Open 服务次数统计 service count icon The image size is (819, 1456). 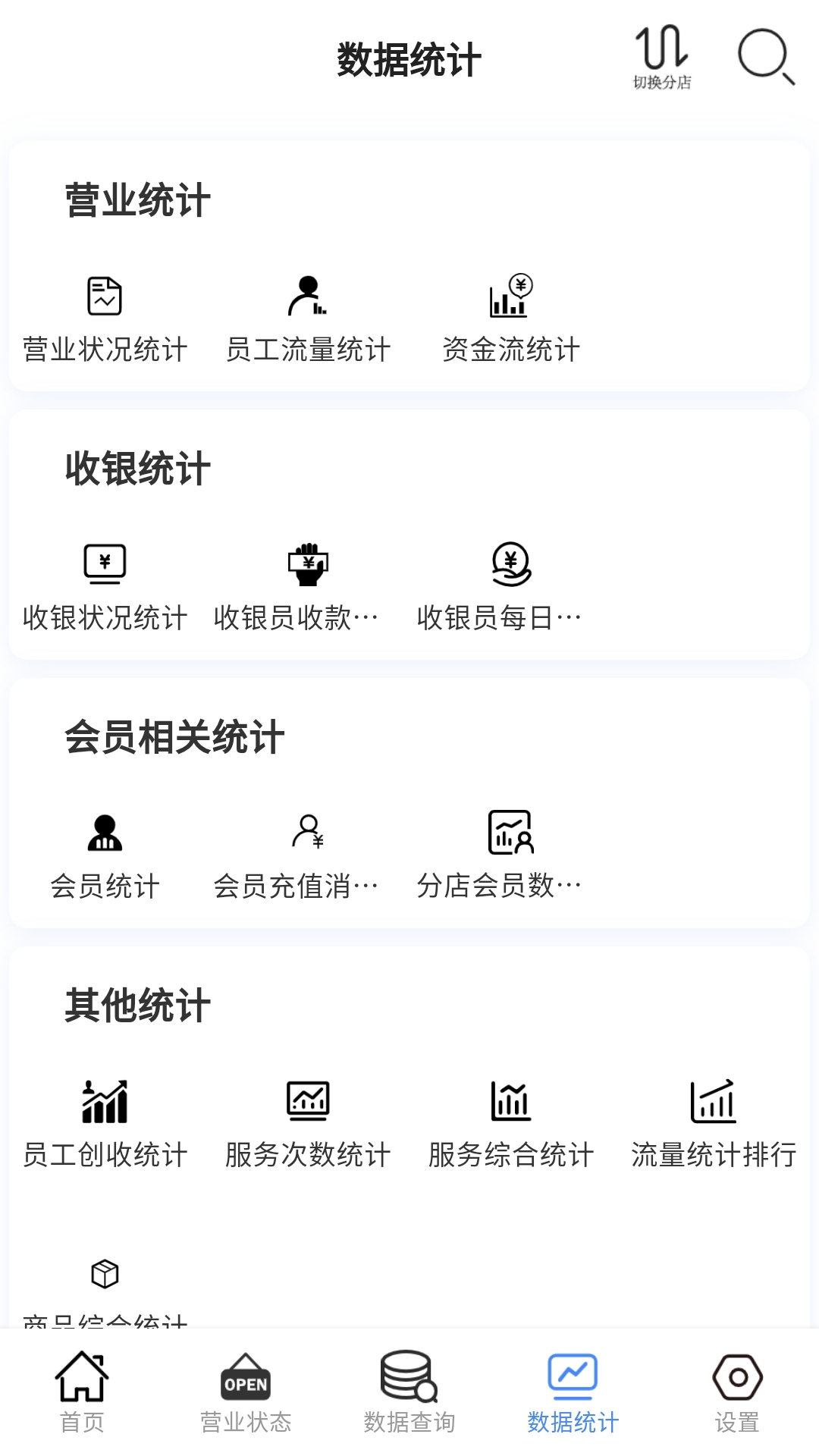tap(306, 1101)
